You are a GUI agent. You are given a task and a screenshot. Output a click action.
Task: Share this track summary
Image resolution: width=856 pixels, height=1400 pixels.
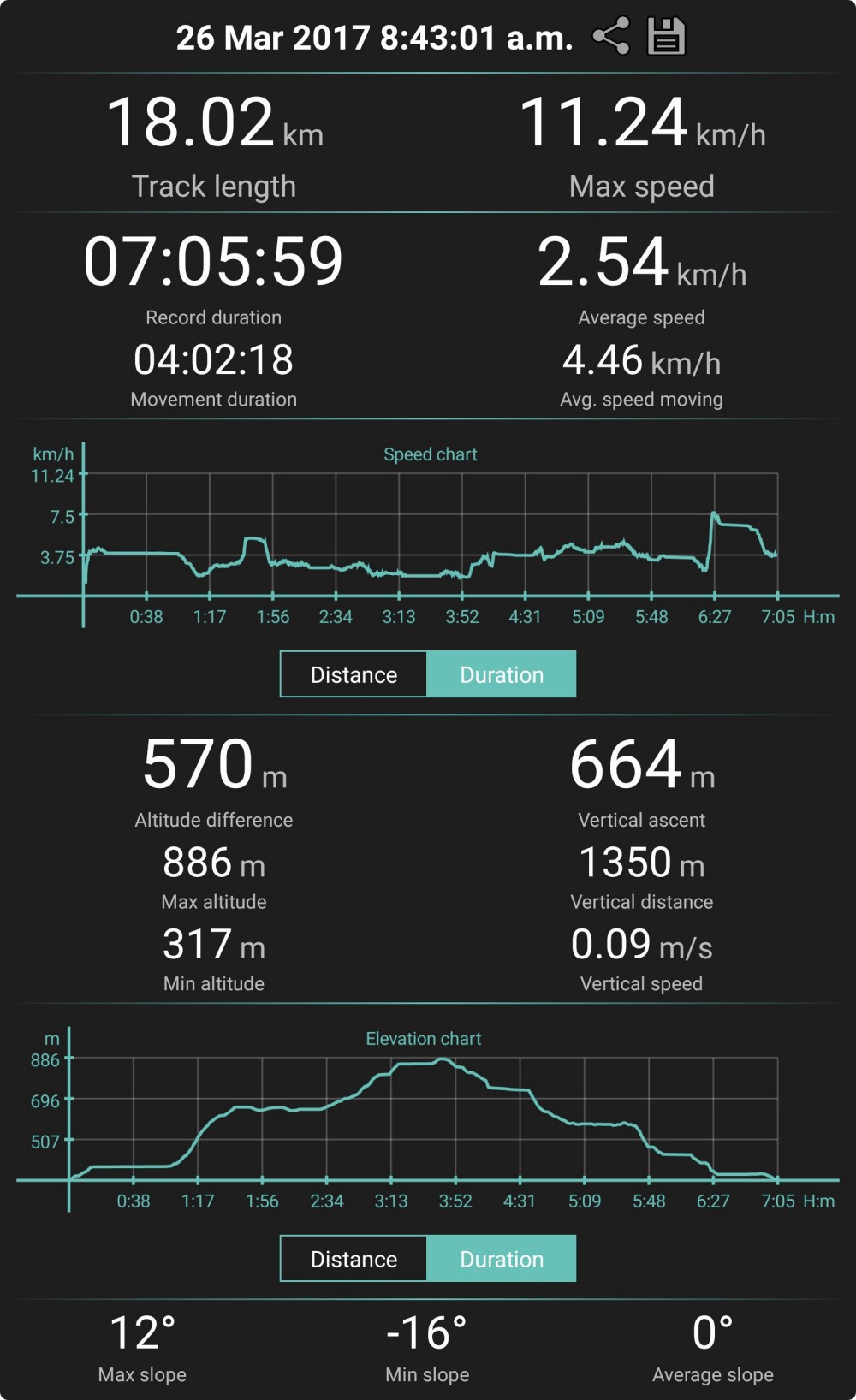click(611, 37)
